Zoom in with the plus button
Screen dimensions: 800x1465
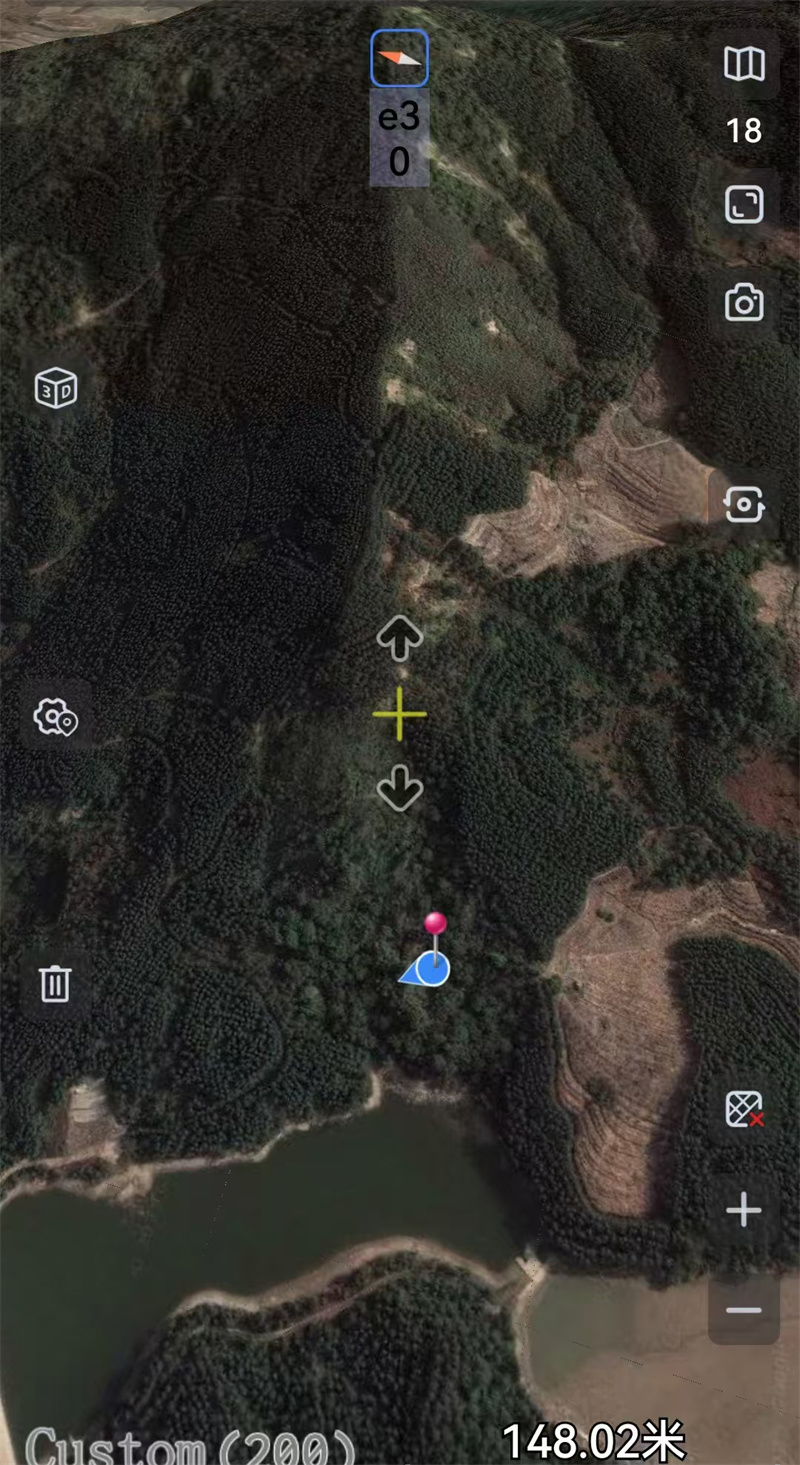click(x=744, y=1210)
